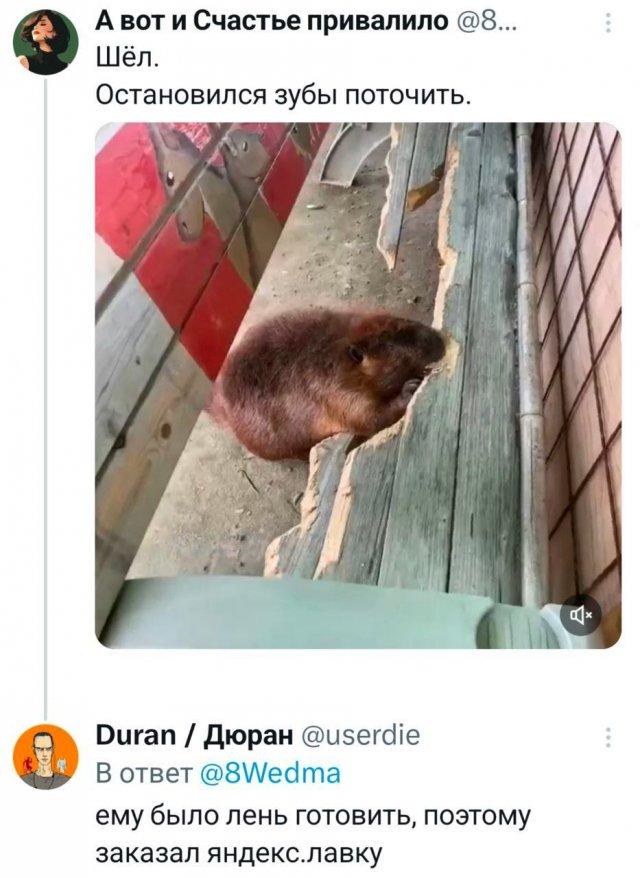Open the beaver video in the tweet
Screen dimensions: 640x878
click(x=357, y=385)
